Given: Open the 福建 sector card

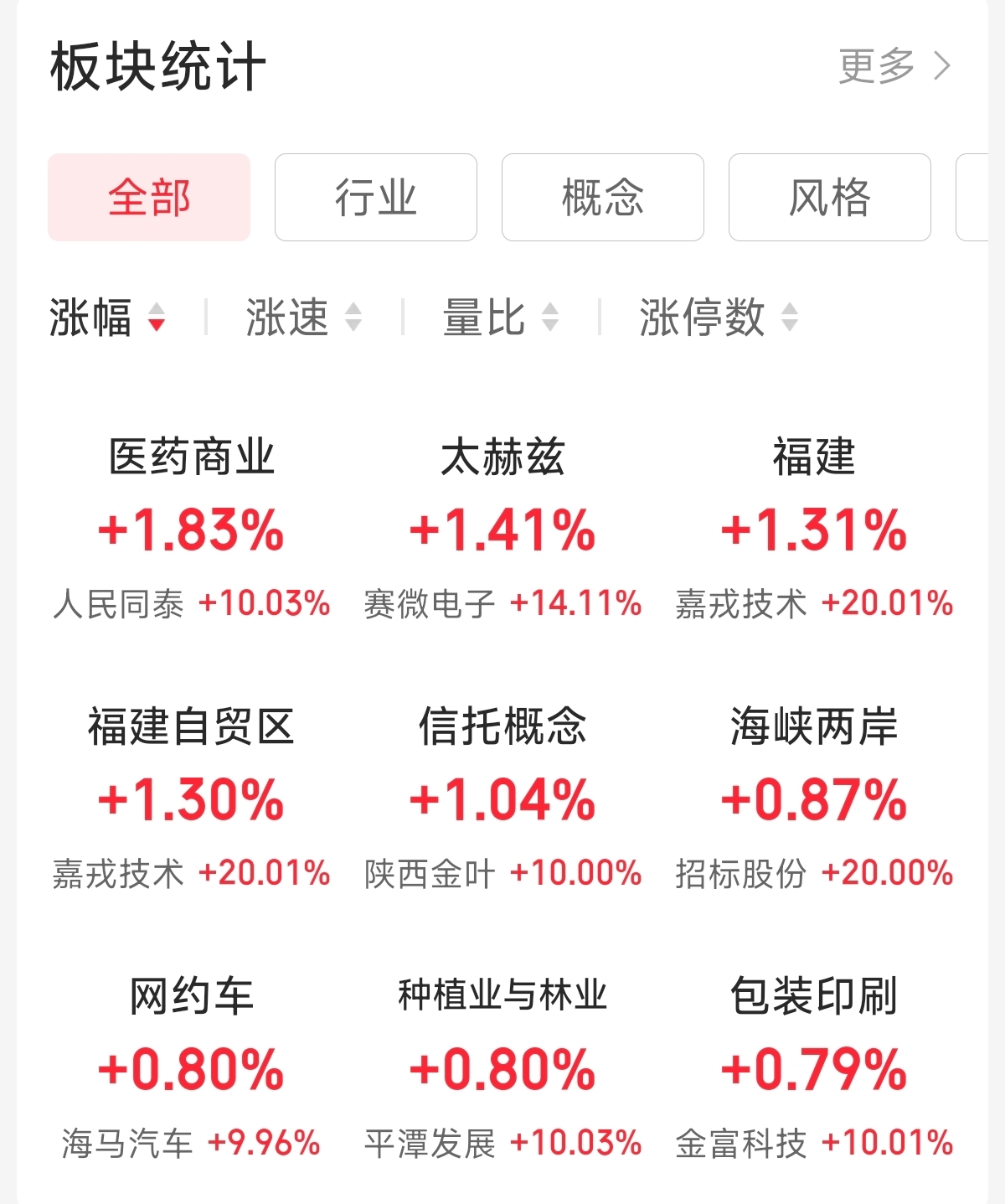Looking at the screenshot, I should 814,528.
